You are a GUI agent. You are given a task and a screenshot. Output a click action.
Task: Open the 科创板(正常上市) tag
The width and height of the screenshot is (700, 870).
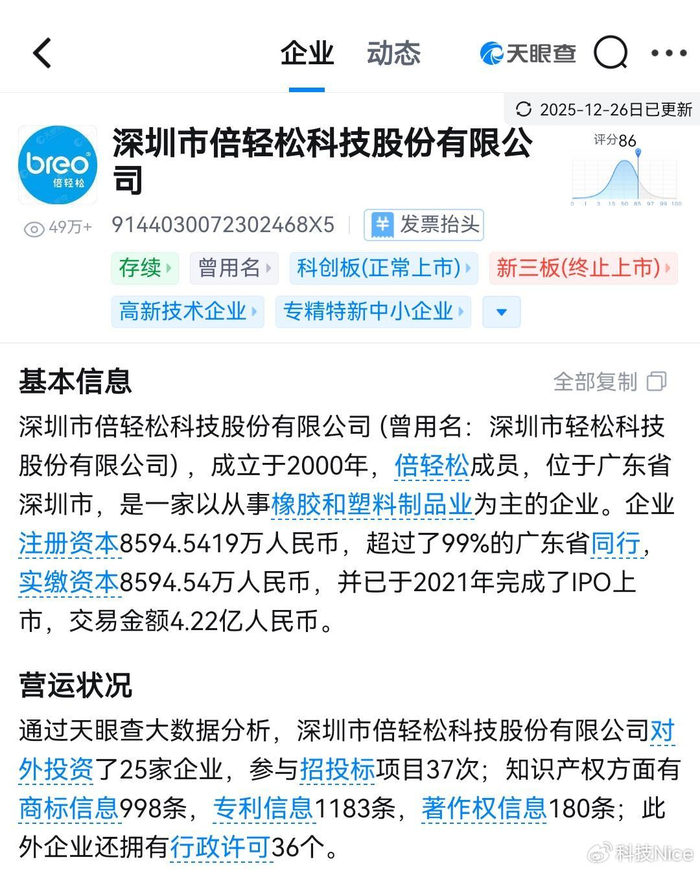(384, 268)
